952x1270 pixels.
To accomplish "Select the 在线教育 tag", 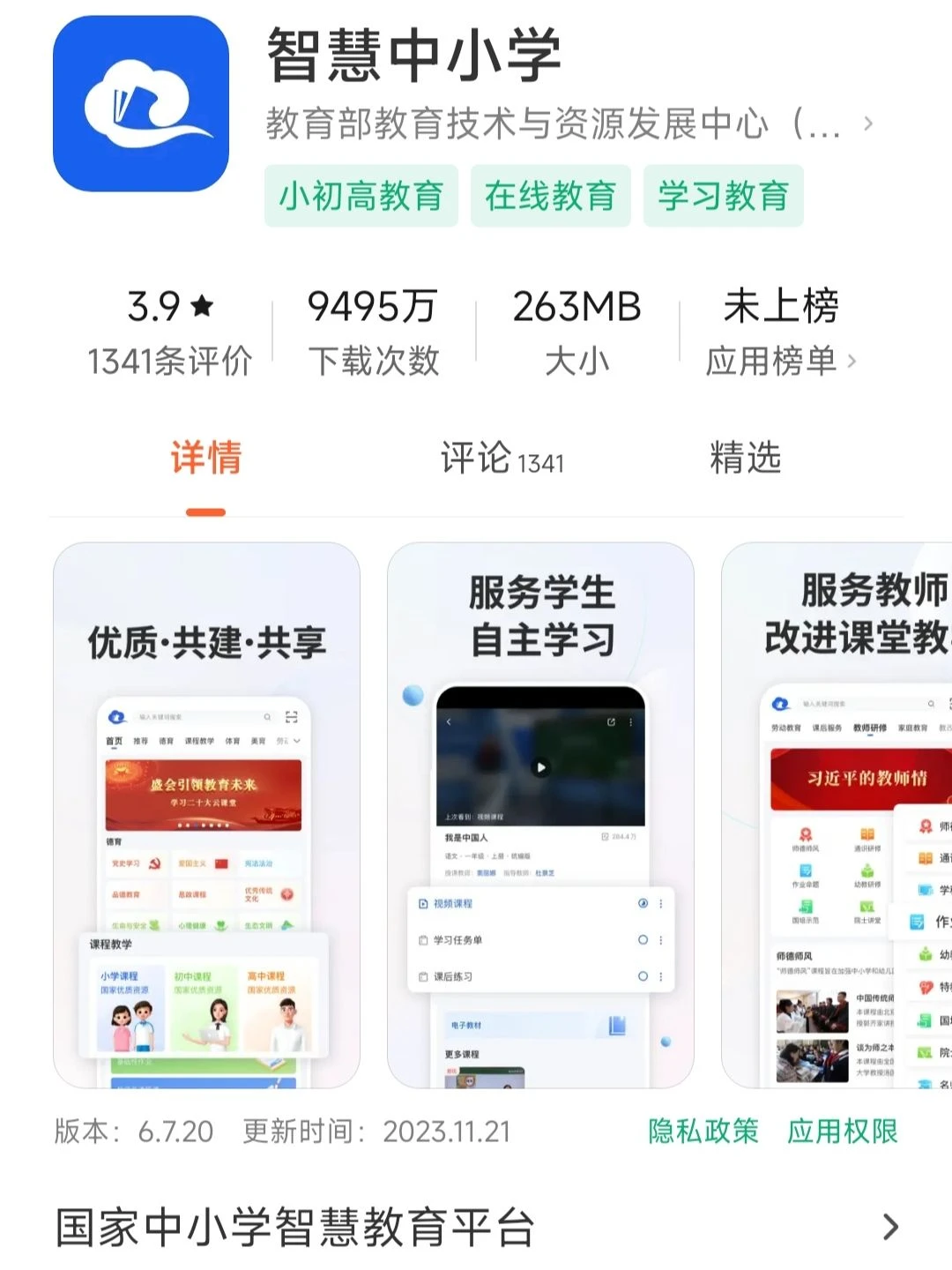I will point(550,196).
